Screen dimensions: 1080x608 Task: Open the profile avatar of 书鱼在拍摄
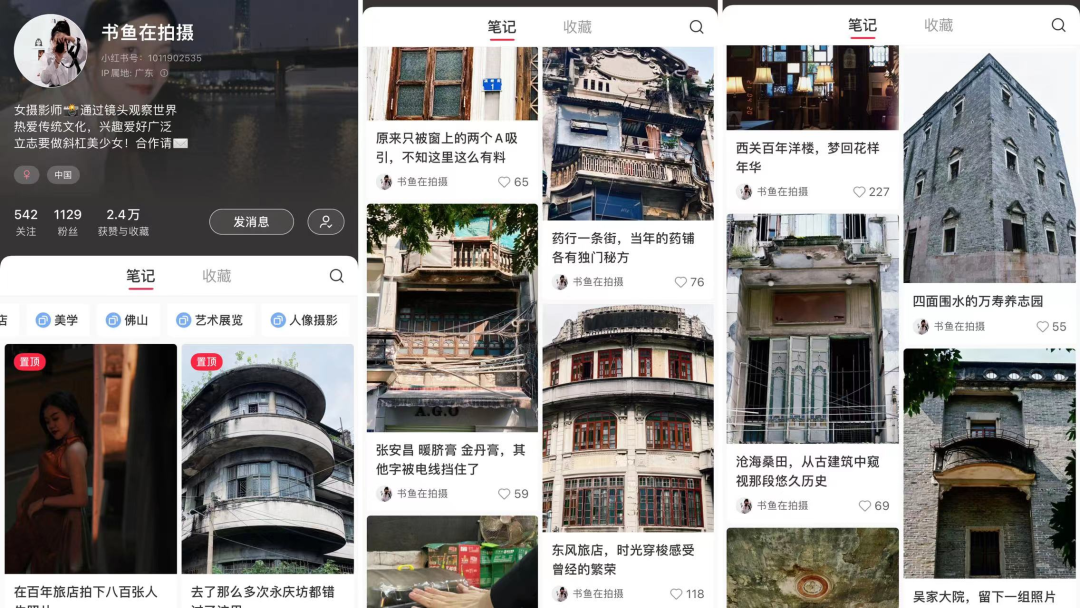(51, 51)
